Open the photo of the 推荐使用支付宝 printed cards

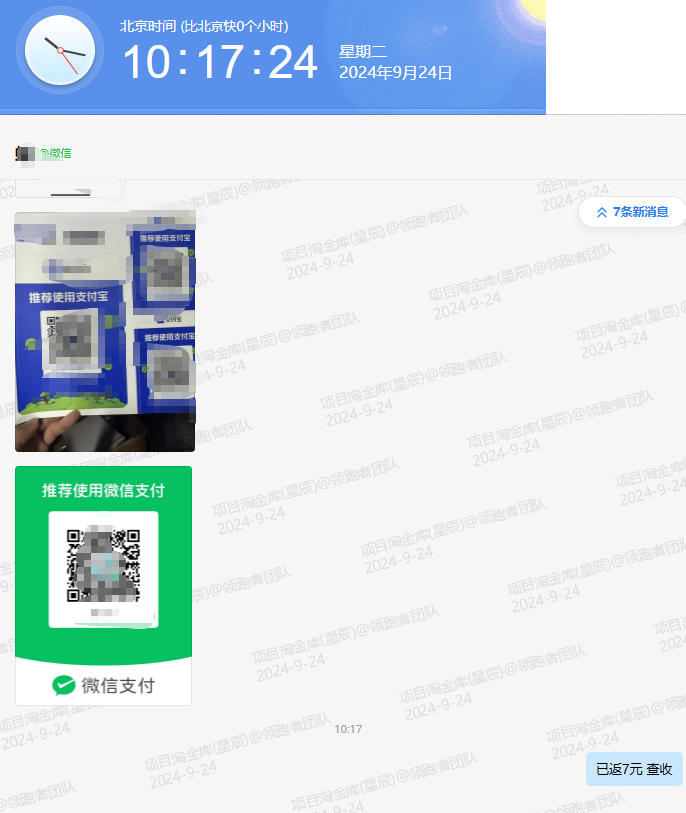coord(105,331)
